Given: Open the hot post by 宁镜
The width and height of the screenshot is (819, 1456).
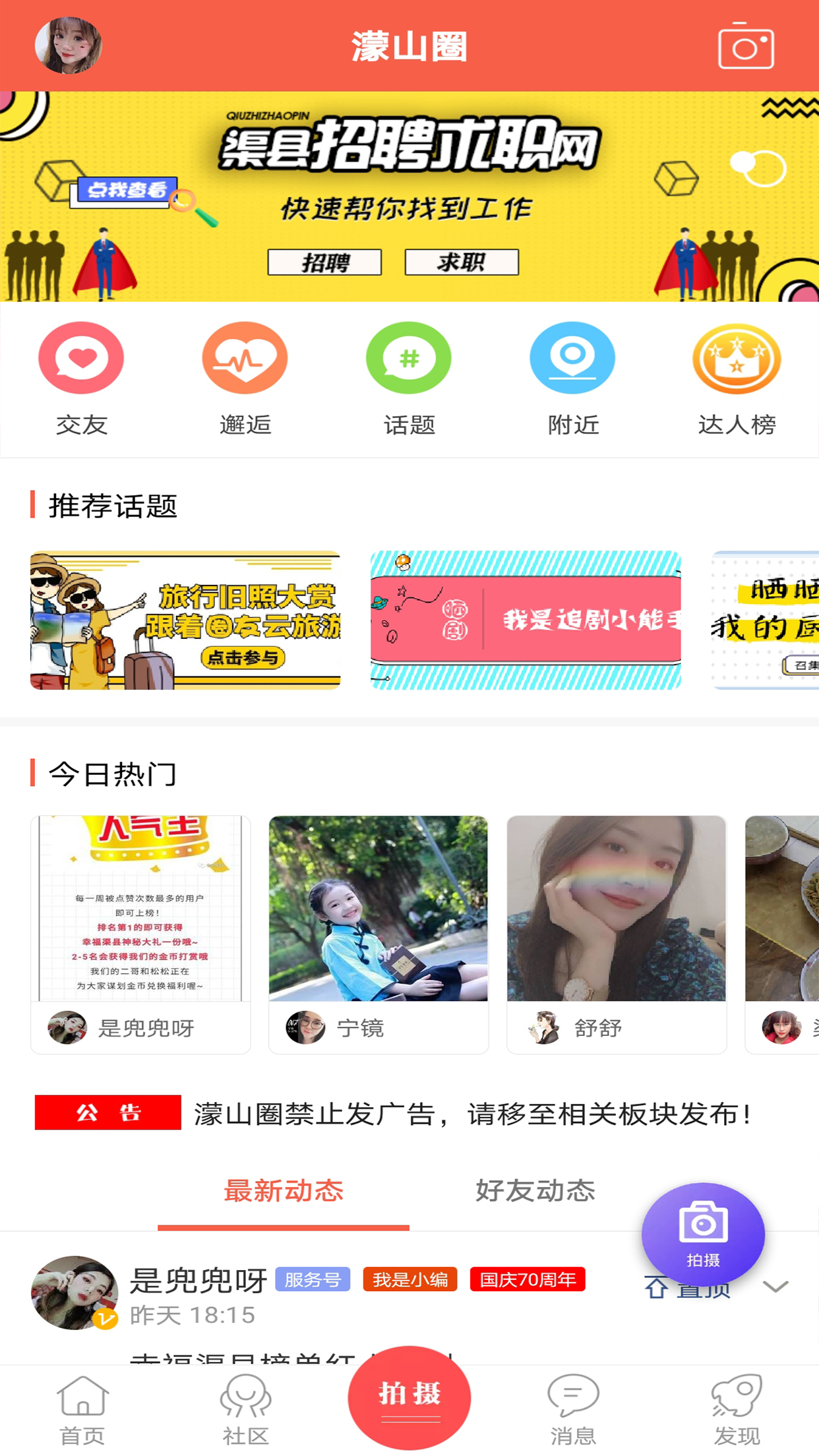Looking at the screenshot, I should coord(379,933).
